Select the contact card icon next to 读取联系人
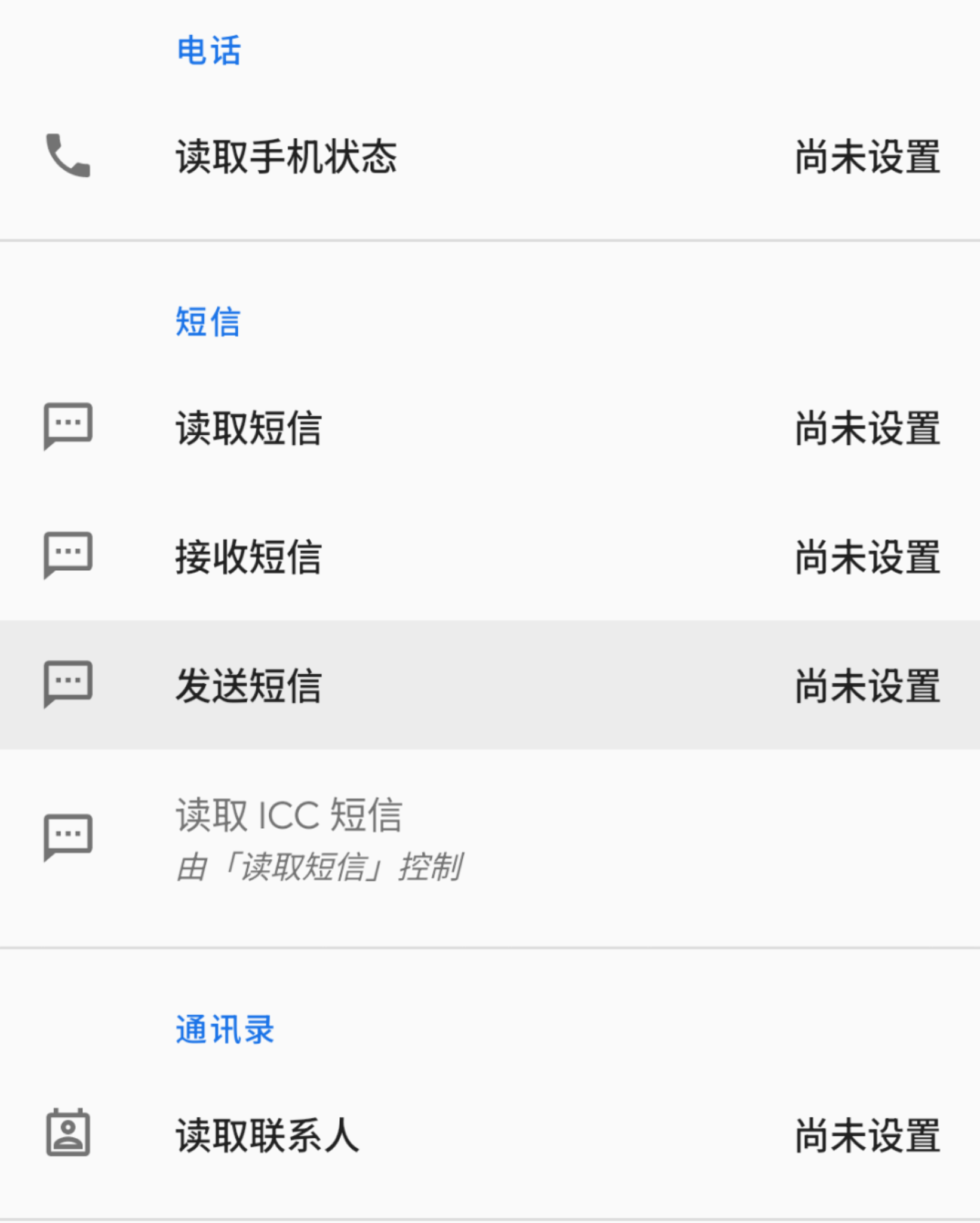Image resolution: width=980 pixels, height=1223 pixels. (x=67, y=1133)
